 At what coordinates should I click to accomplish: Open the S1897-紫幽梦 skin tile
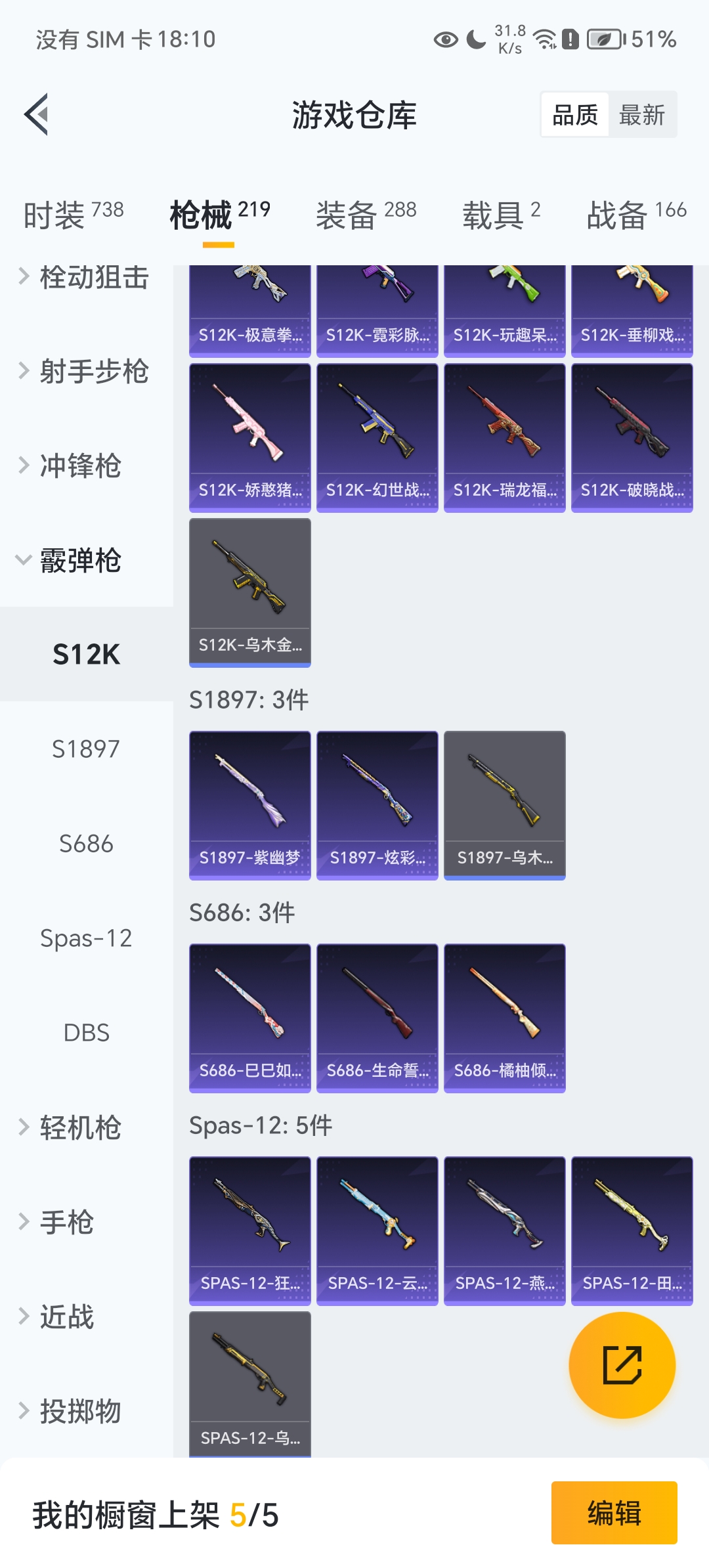click(250, 805)
